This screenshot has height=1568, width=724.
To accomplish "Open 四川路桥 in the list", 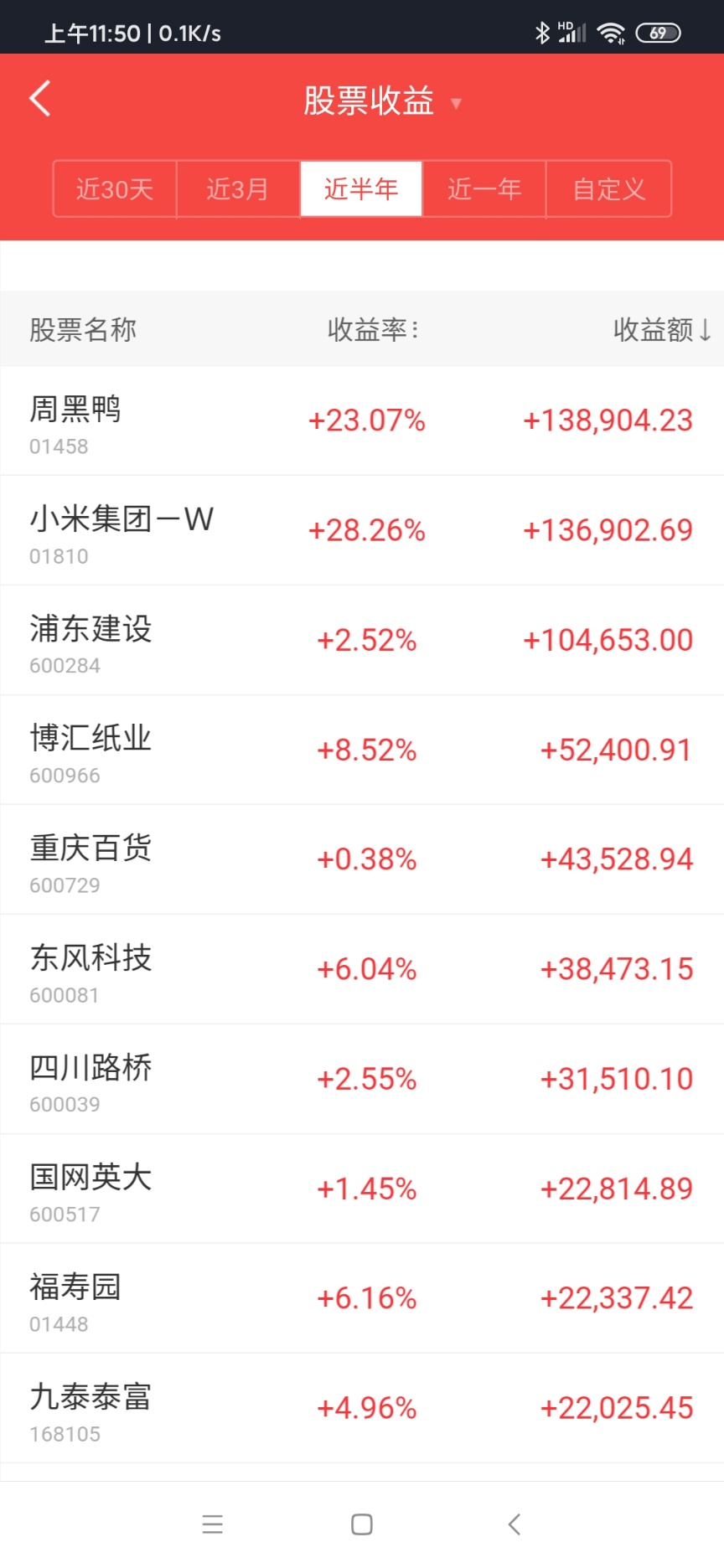I will pos(362,1080).
